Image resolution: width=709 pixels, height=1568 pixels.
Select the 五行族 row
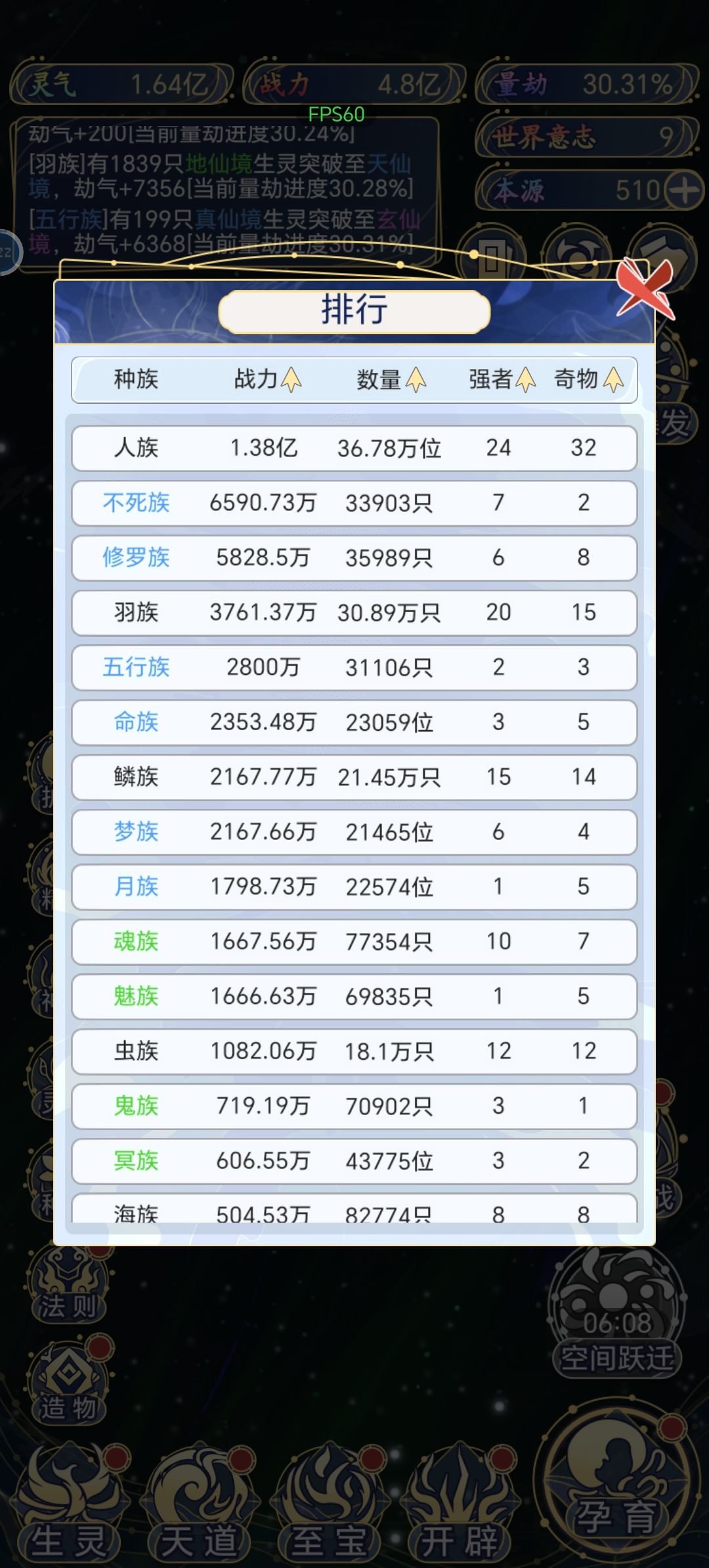tap(354, 667)
